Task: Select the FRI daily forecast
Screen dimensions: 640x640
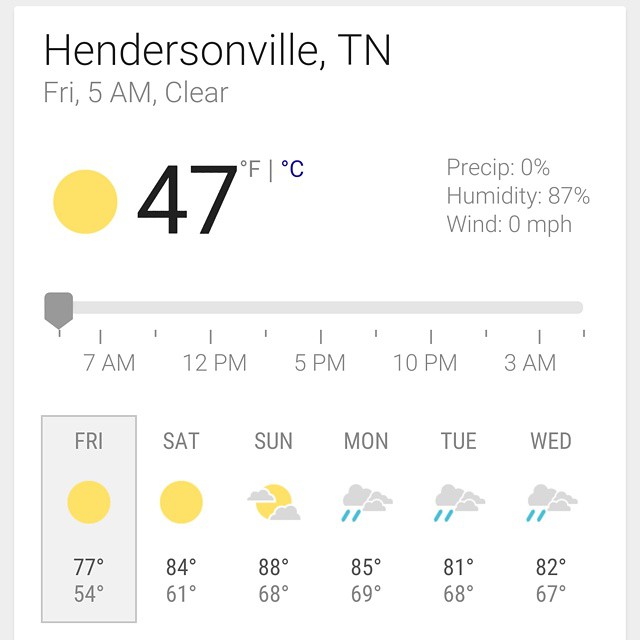Action: 89,518
